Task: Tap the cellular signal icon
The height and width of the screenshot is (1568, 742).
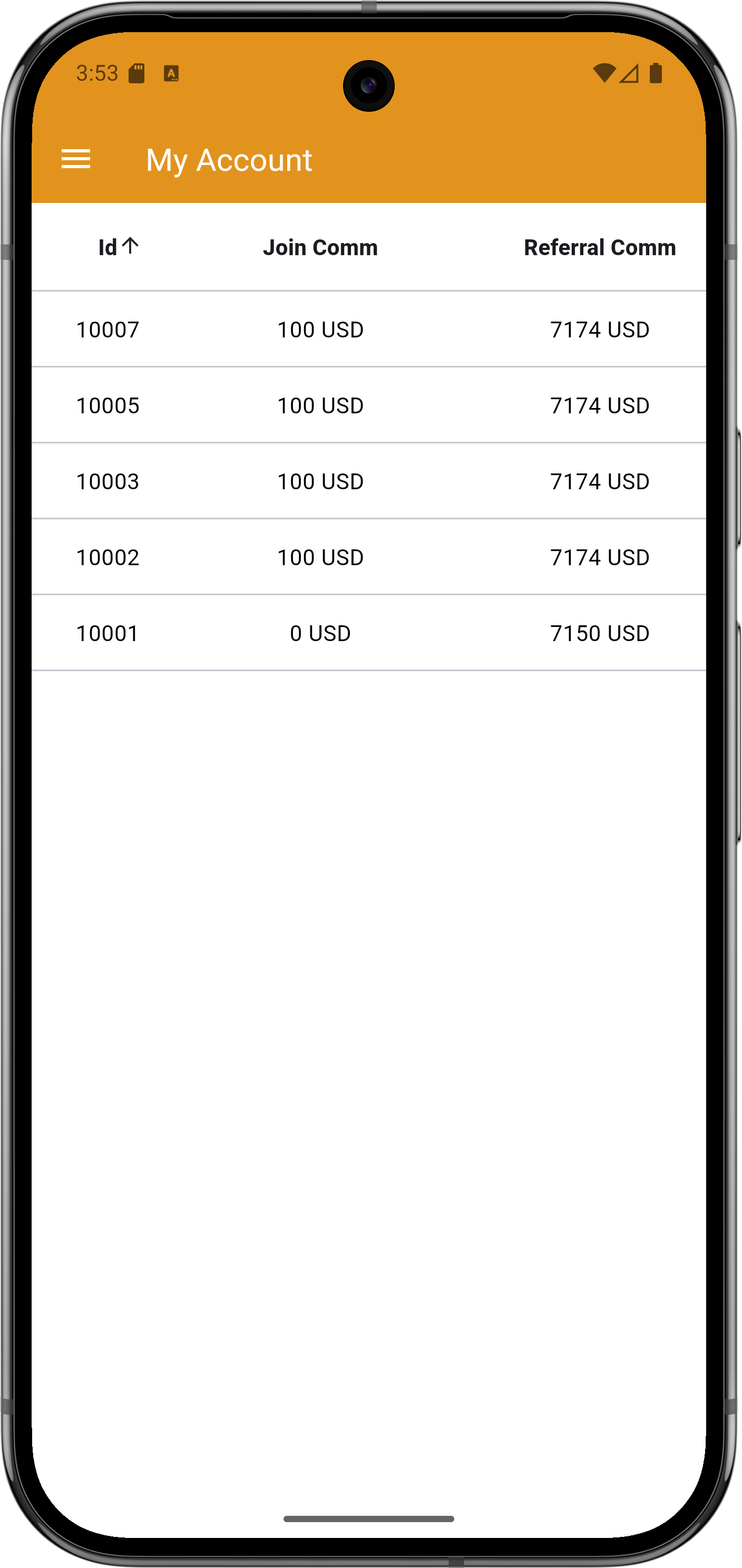Action: point(629,74)
